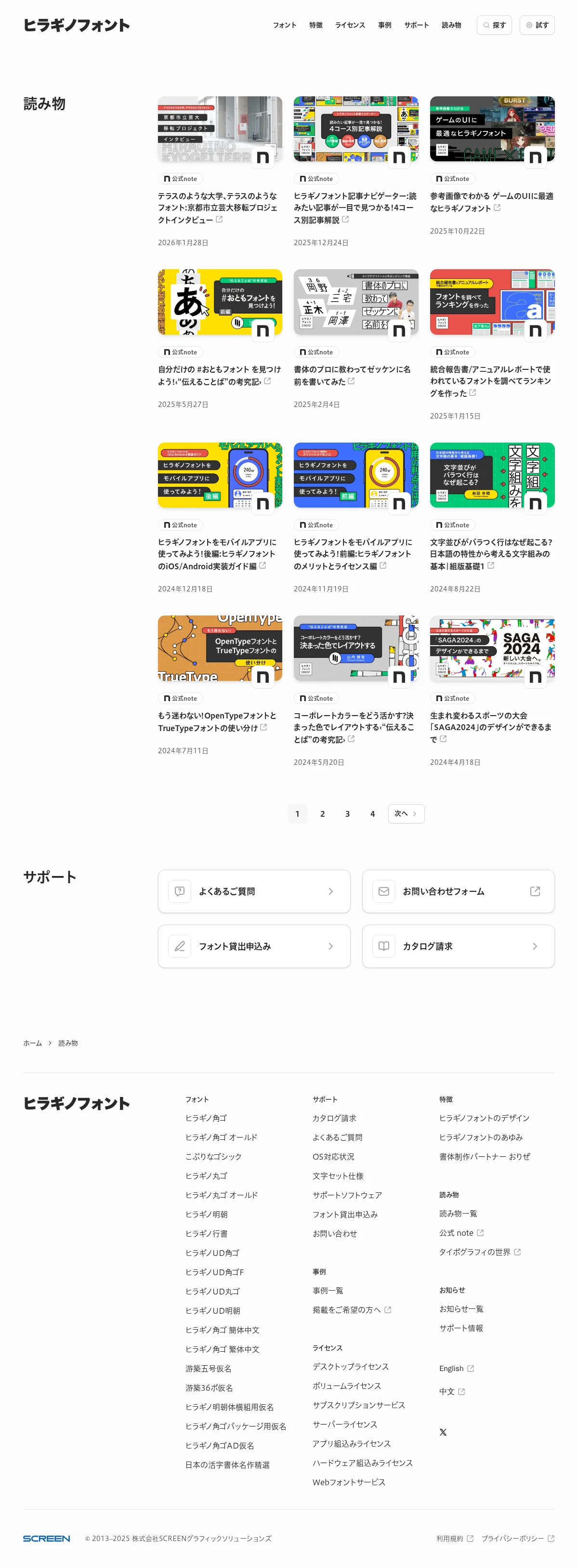This screenshot has width=578, height=1568.
Task: Go to page 2 of articles
Action: pos(322,814)
